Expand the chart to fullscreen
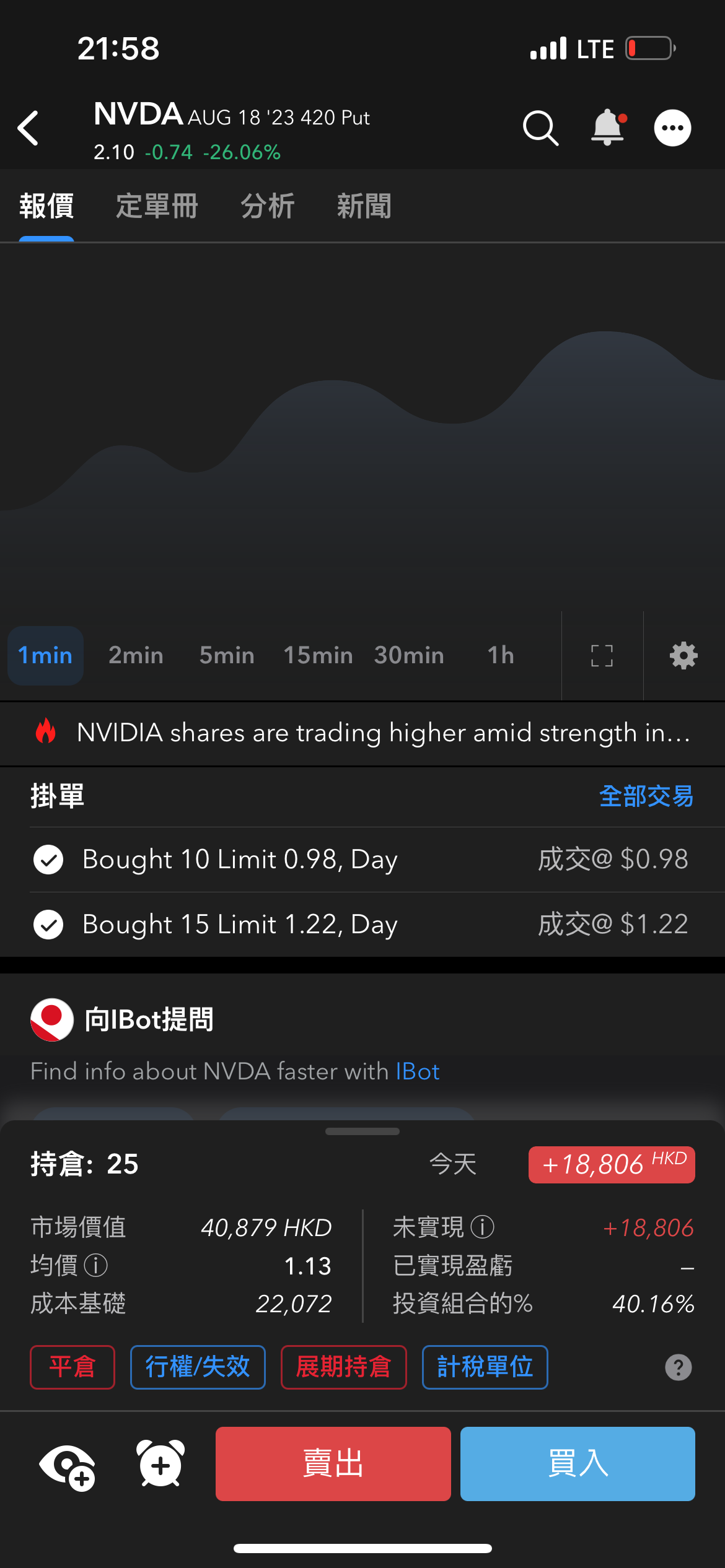This screenshot has width=725, height=1568. pos(602,655)
